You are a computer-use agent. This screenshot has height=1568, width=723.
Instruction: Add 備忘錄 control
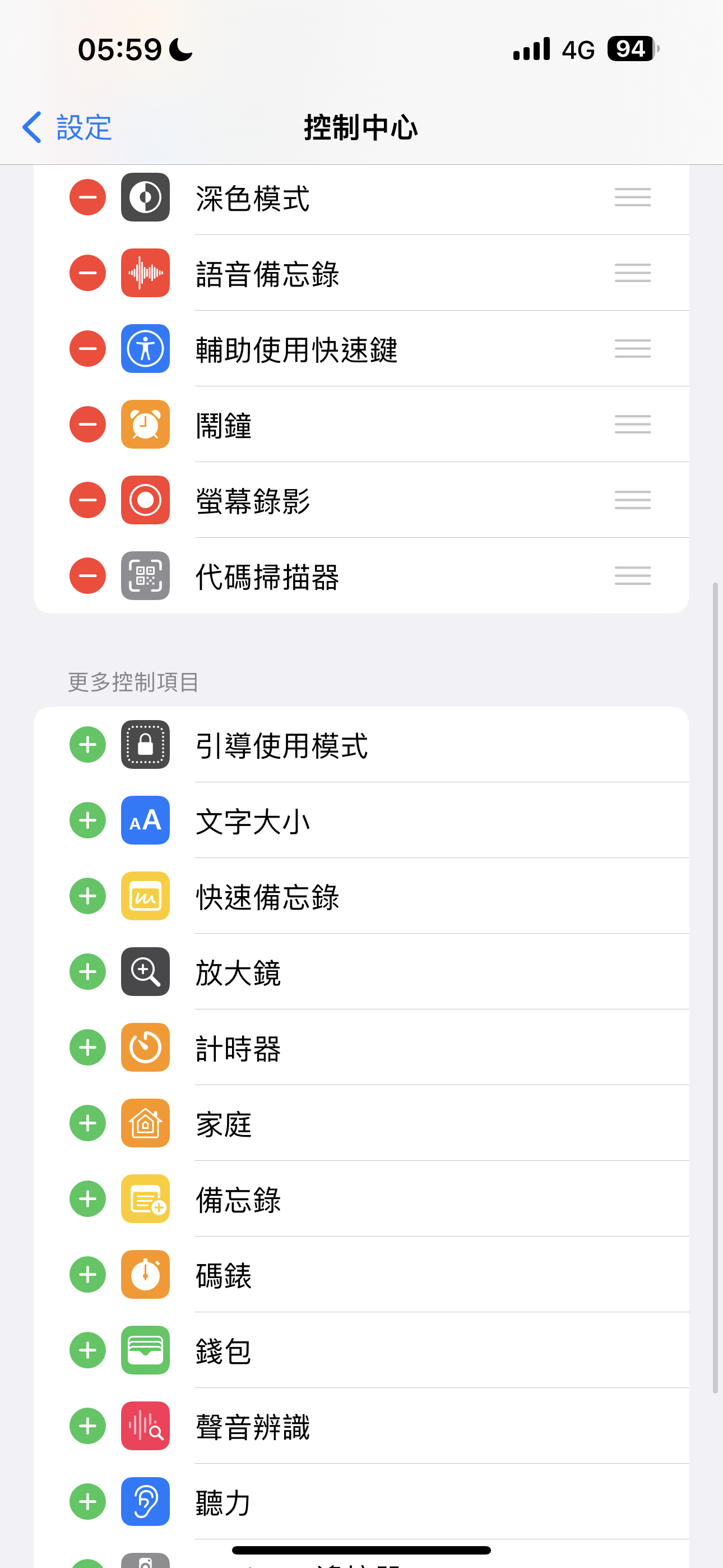pos(87,1198)
